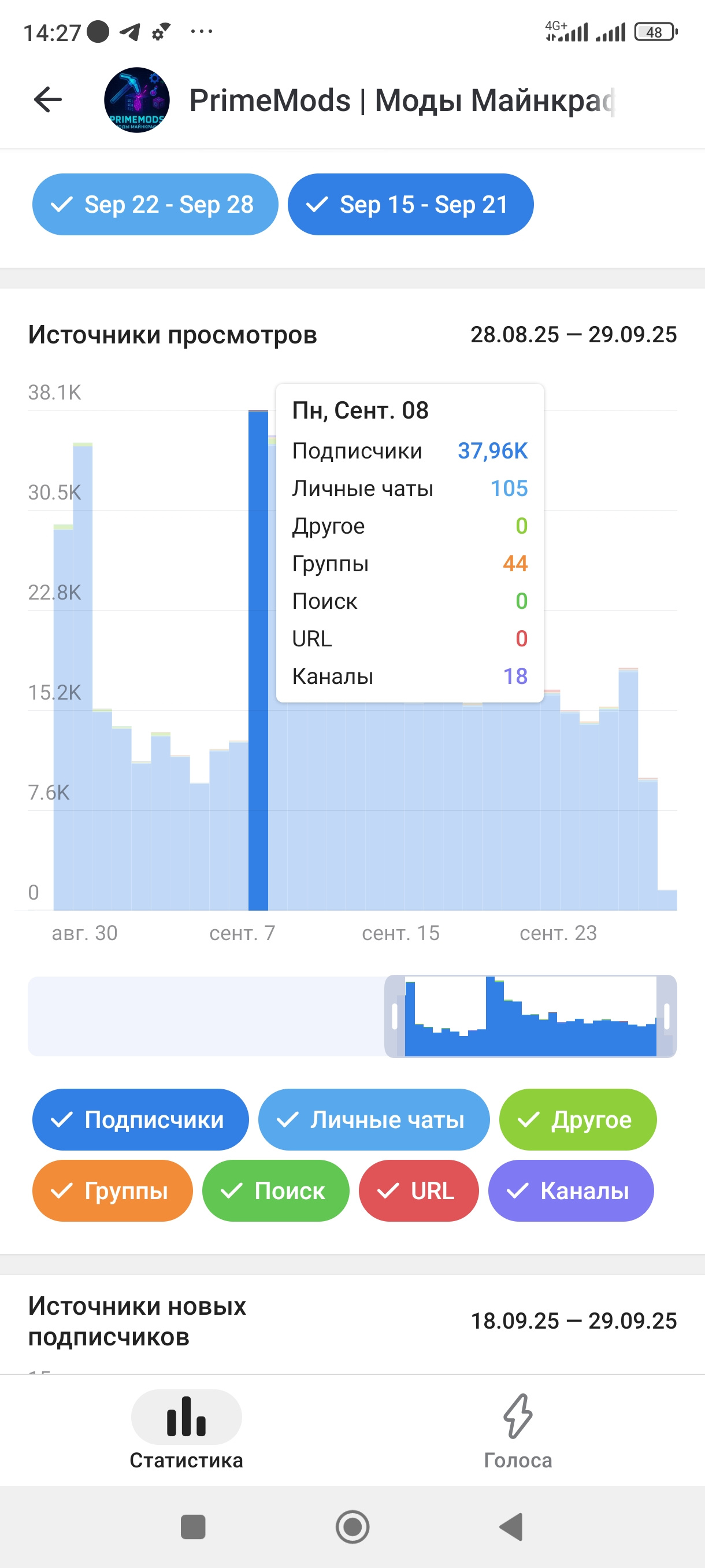This screenshot has width=705, height=1568.
Task: Dismiss the Пн, Сент. 08 tooltip
Action: pos(409,543)
